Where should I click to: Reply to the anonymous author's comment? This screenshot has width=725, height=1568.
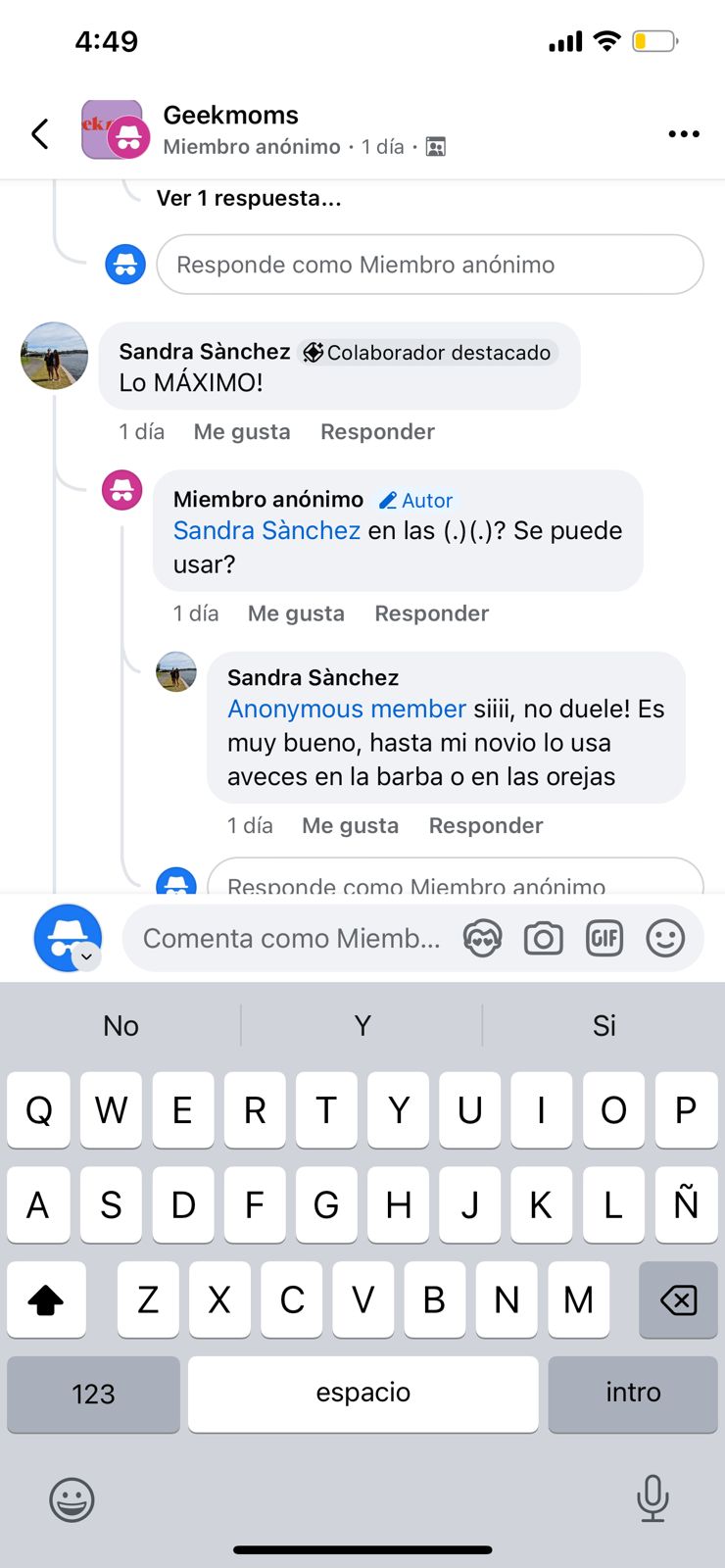[x=431, y=613]
